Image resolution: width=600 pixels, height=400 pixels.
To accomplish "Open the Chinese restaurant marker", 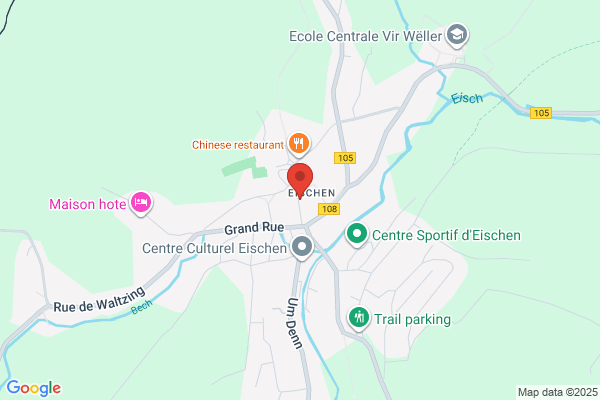I will [299, 144].
